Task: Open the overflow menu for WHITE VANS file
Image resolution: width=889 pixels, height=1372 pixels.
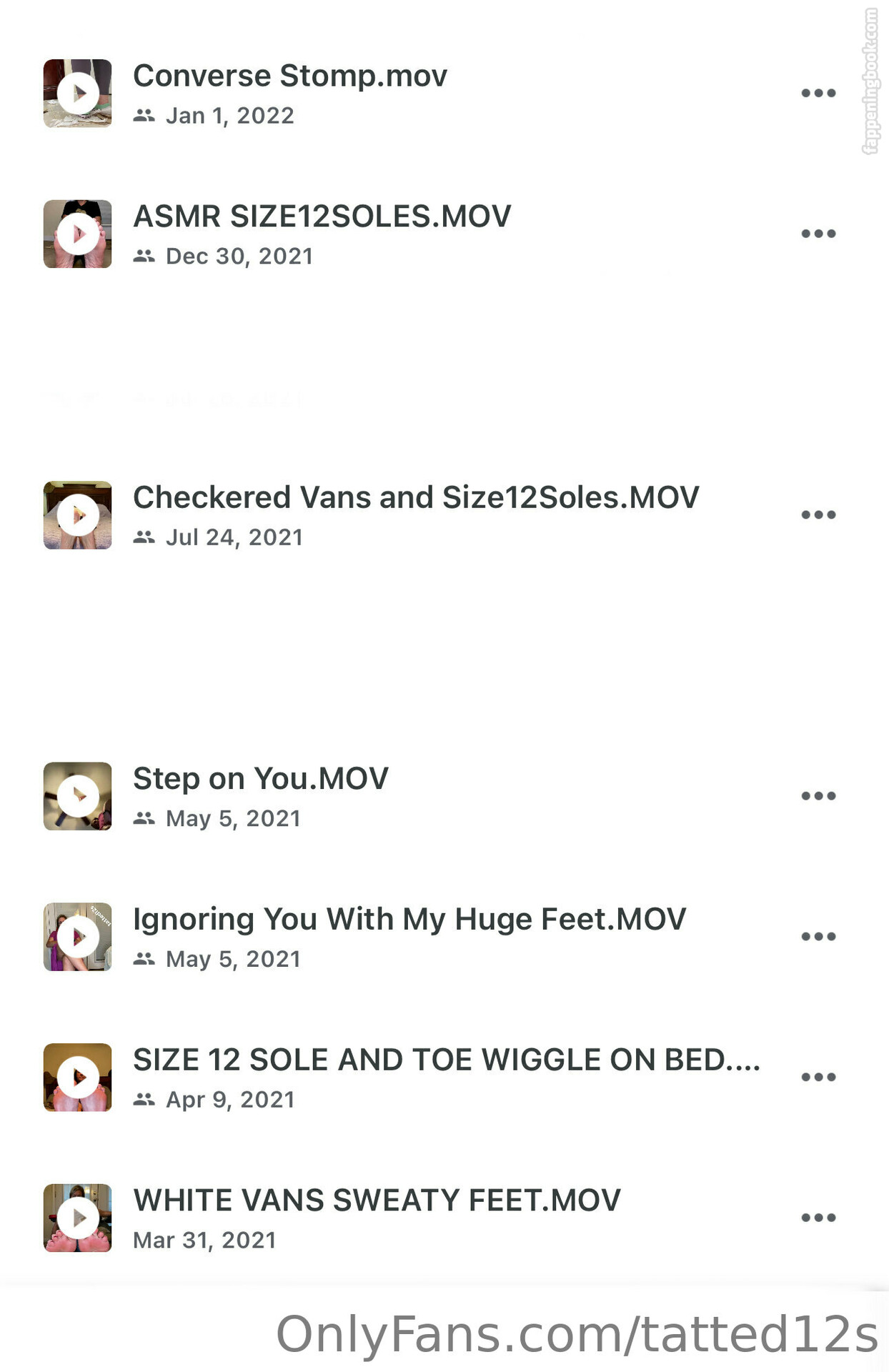Action: [818, 1218]
